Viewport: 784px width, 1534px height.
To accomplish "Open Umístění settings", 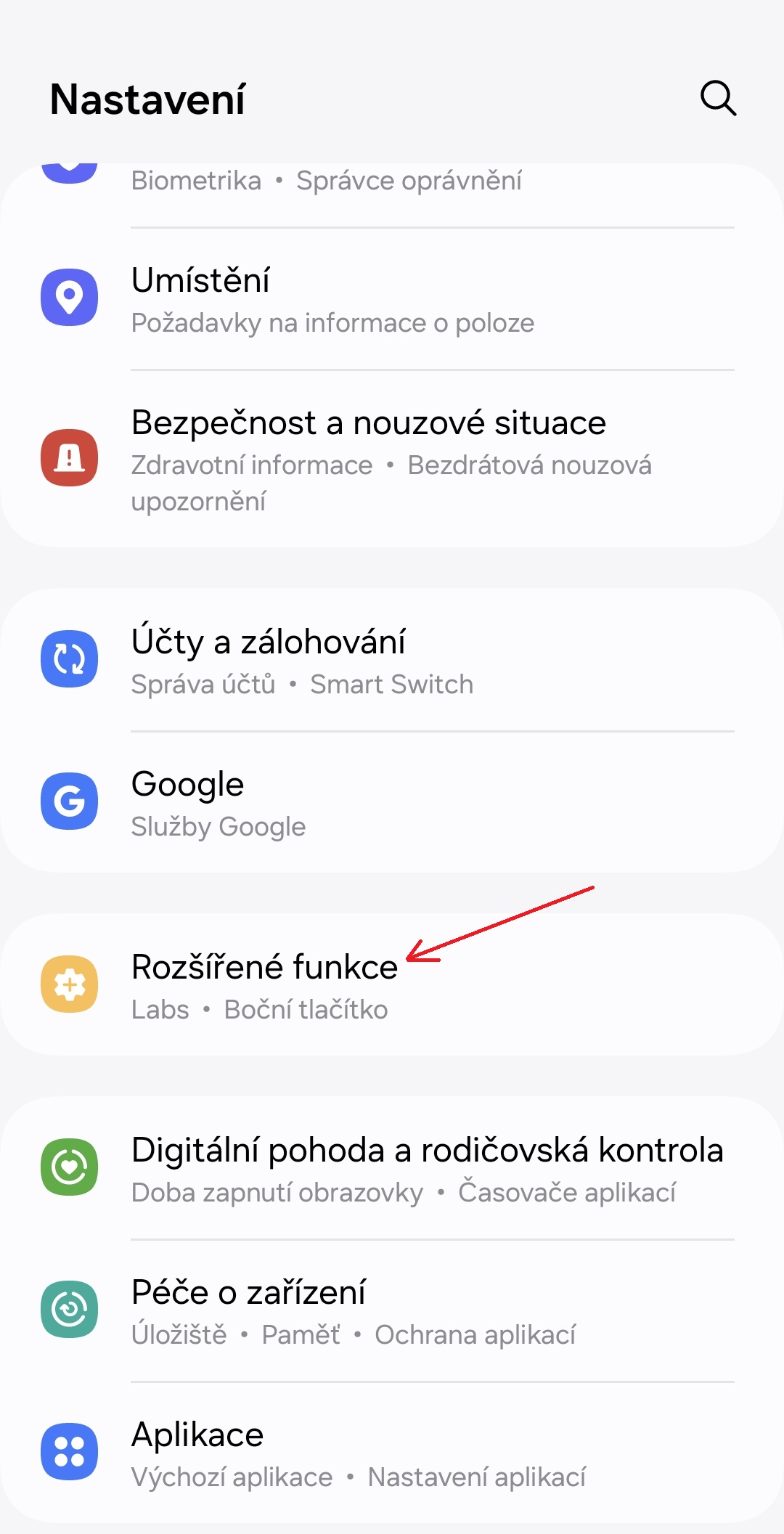I will pyautogui.click(x=392, y=299).
